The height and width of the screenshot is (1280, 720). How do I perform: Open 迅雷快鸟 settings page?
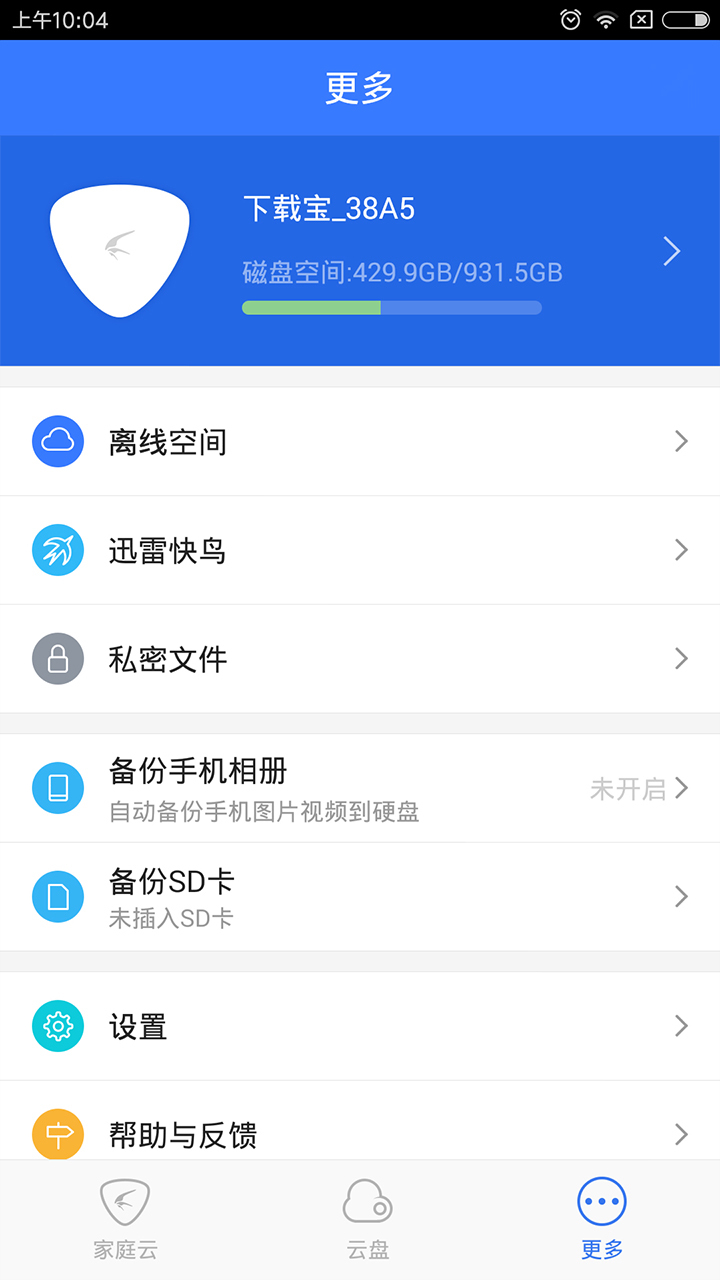360,550
